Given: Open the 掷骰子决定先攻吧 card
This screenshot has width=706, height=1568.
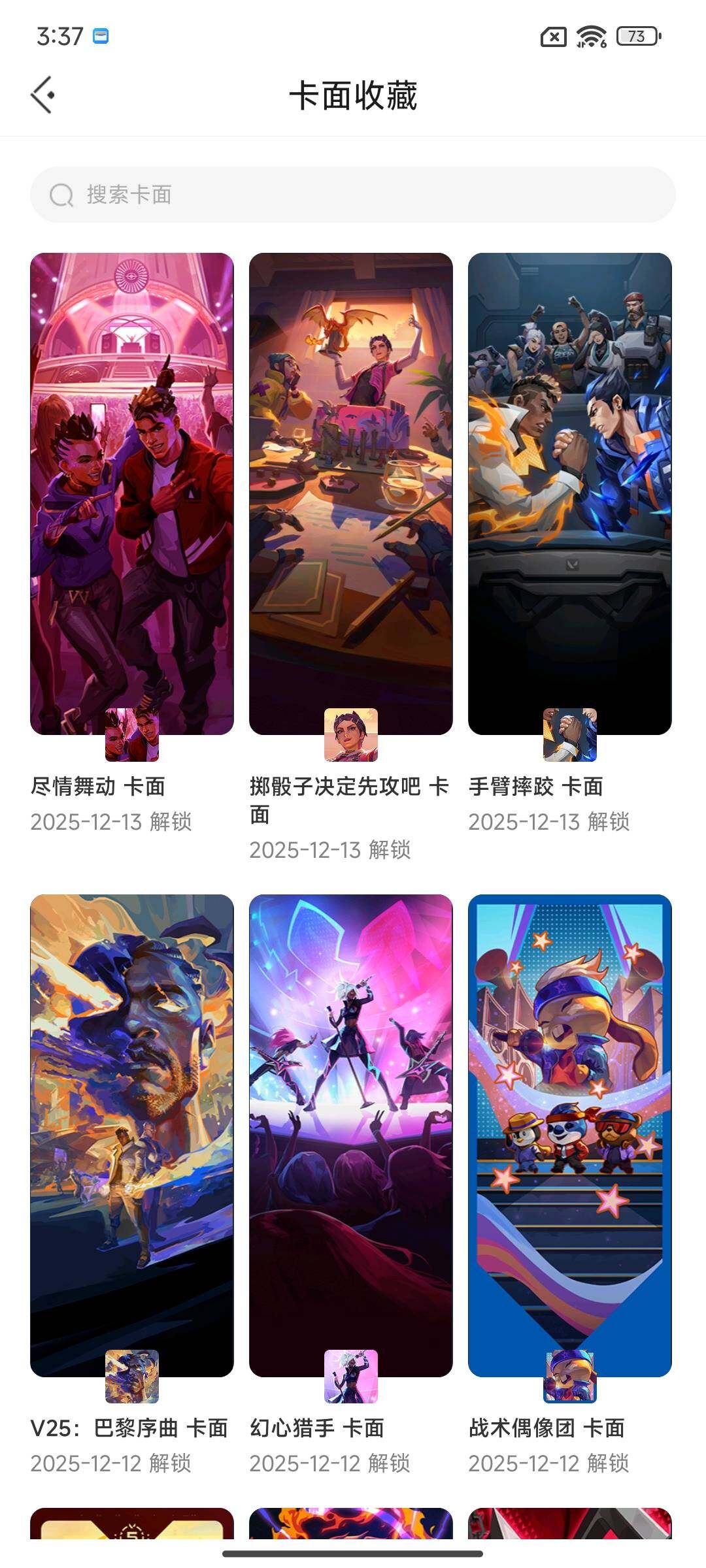Looking at the screenshot, I should pos(351,494).
